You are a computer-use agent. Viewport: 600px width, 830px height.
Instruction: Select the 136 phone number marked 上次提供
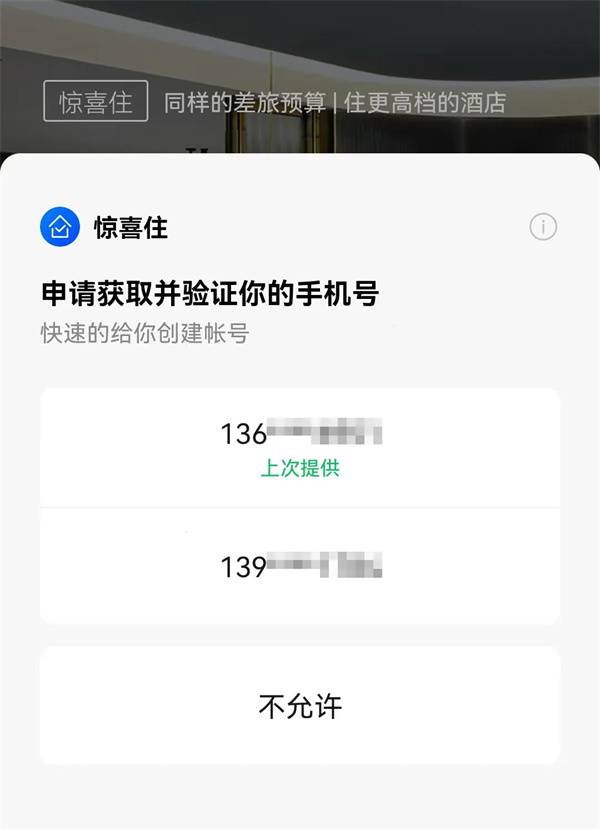tap(300, 447)
